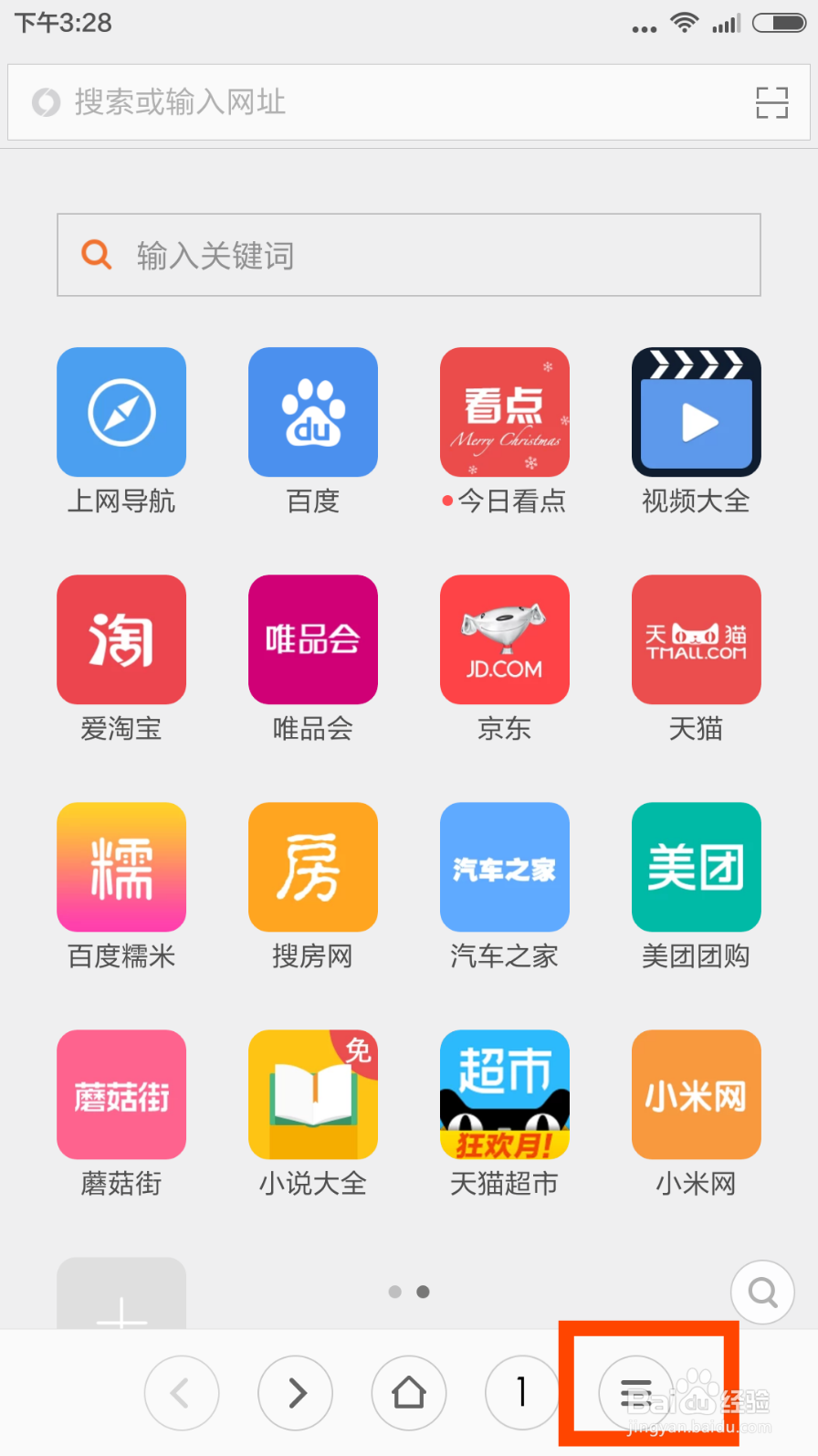Focus the 输入关键词 keyword search field
818x1456 pixels.
tap(409, 256)
